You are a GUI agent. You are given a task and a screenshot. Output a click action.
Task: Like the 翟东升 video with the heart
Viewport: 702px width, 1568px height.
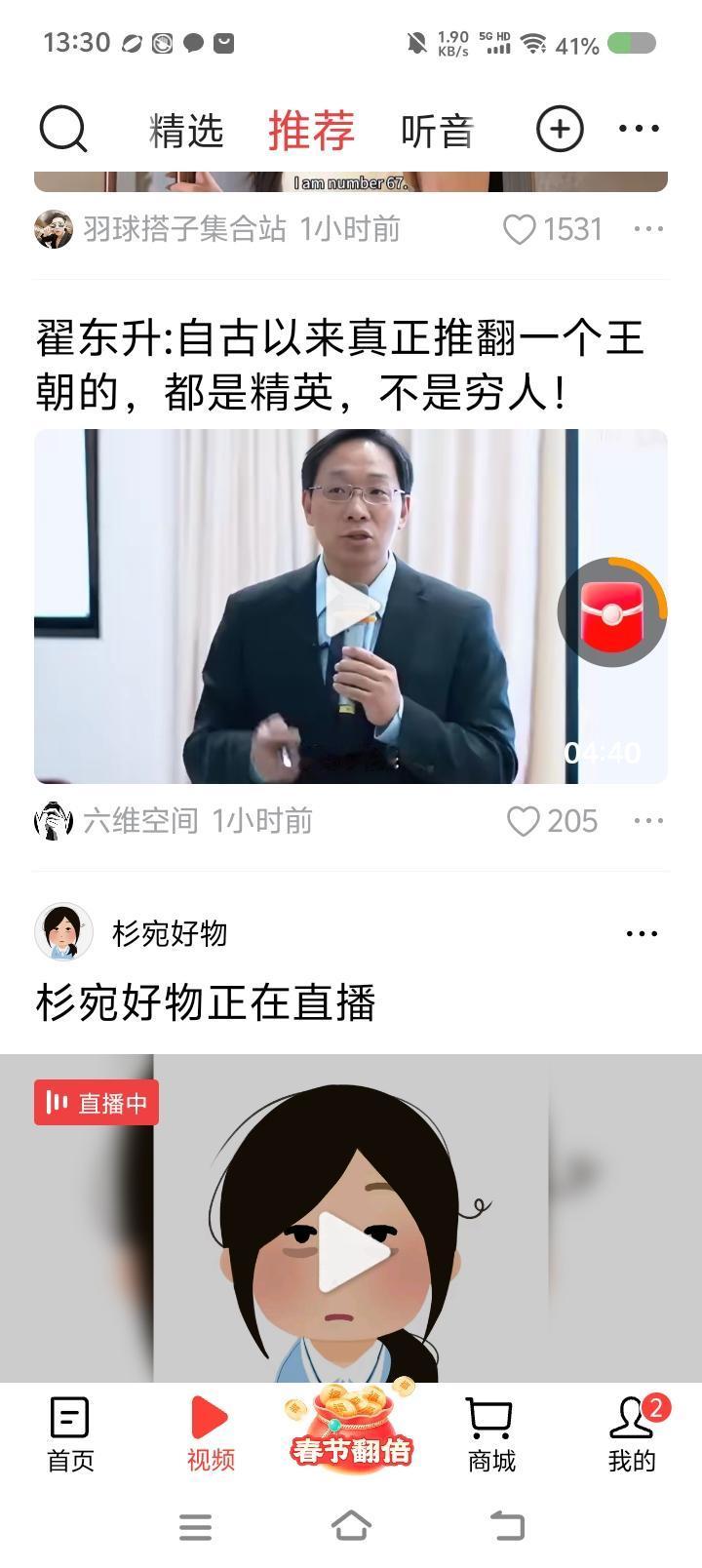click(x=526, y=822)
